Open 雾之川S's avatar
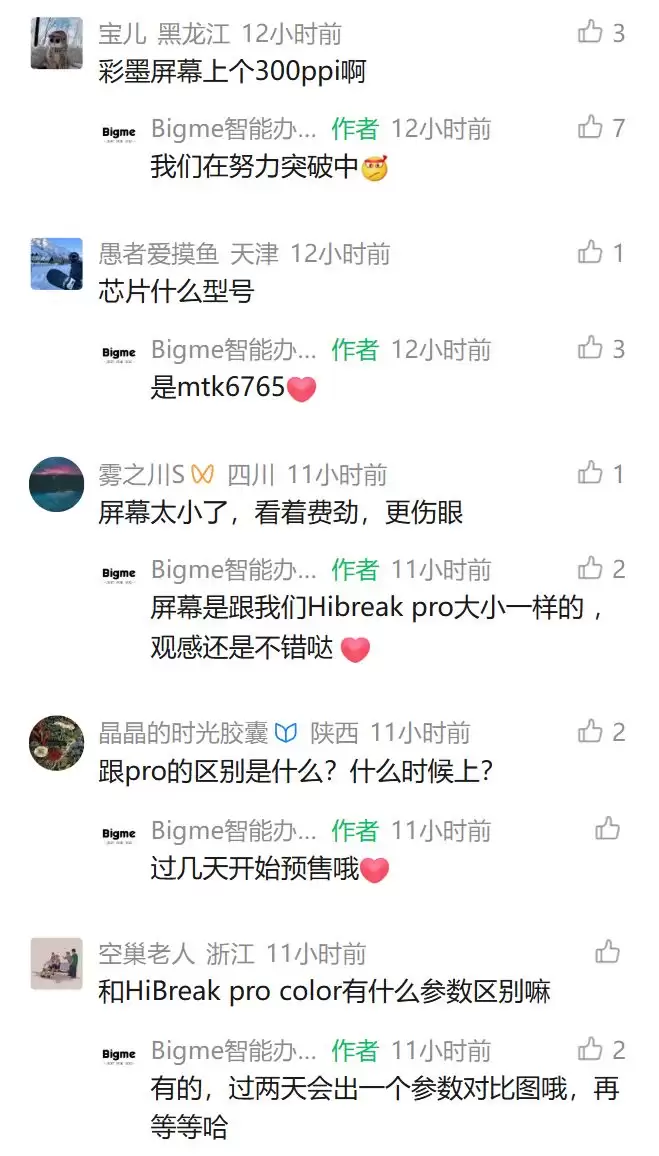 pos(56,484)
